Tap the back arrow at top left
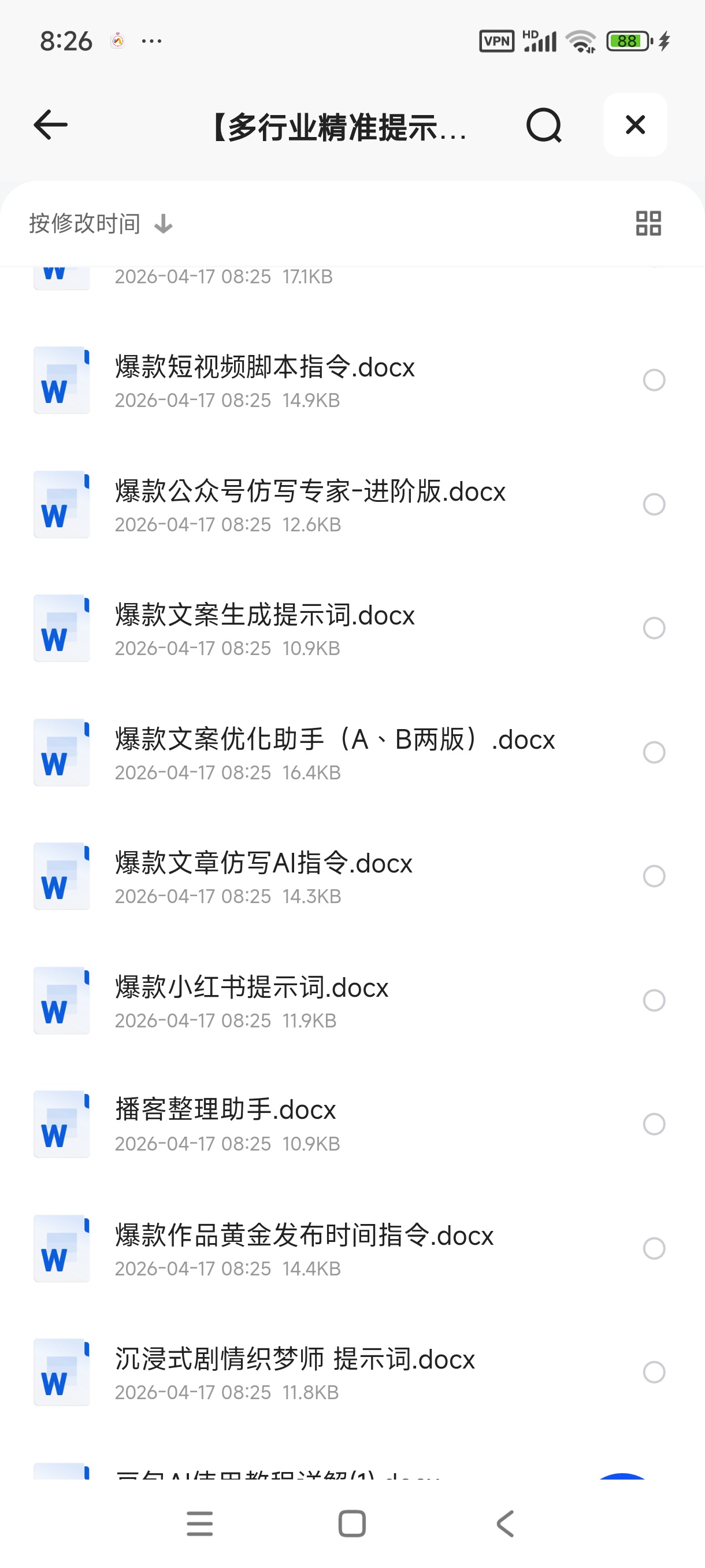This screenshot has height=1568, width=705. [x=50, y=125]
